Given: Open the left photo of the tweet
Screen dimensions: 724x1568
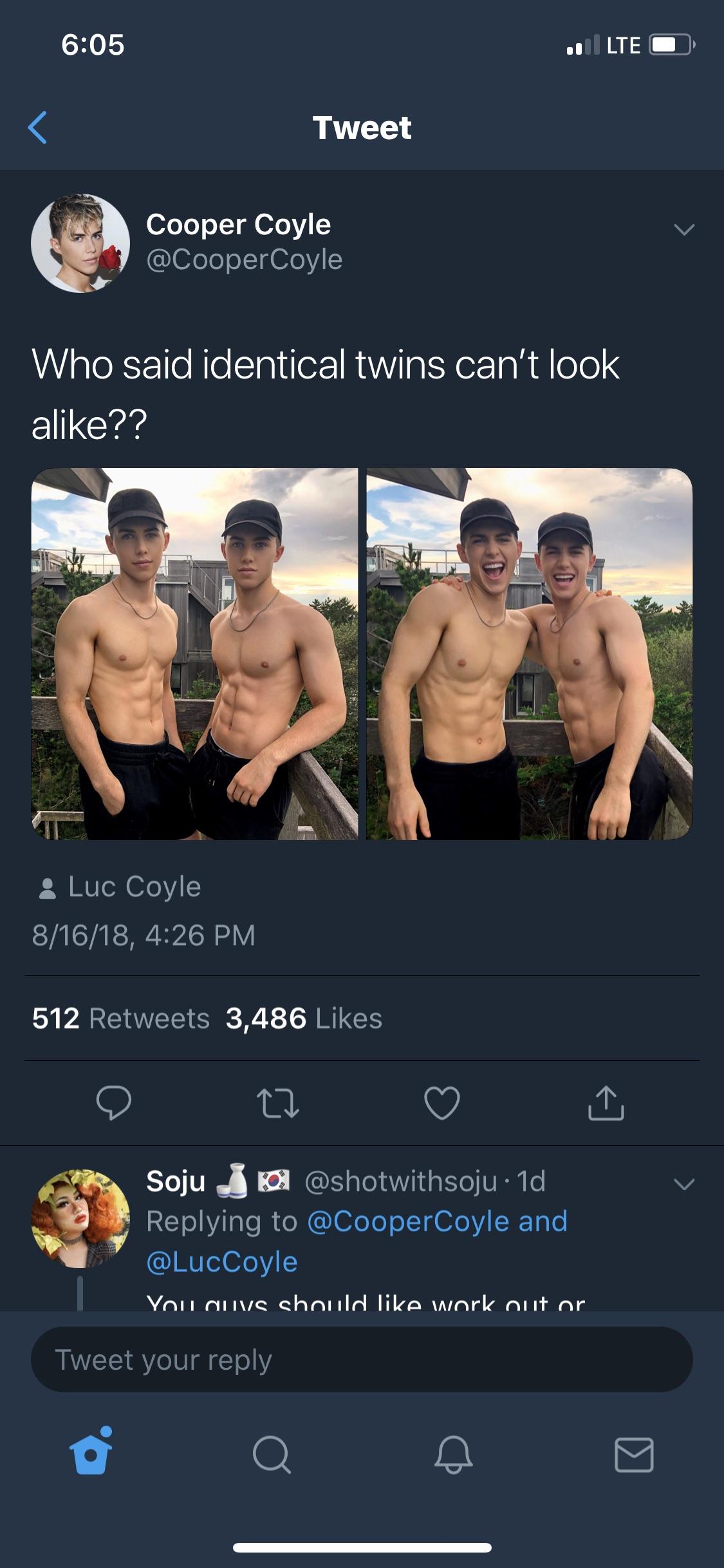Looking at the screenshot, I should [x=194, y=653].
